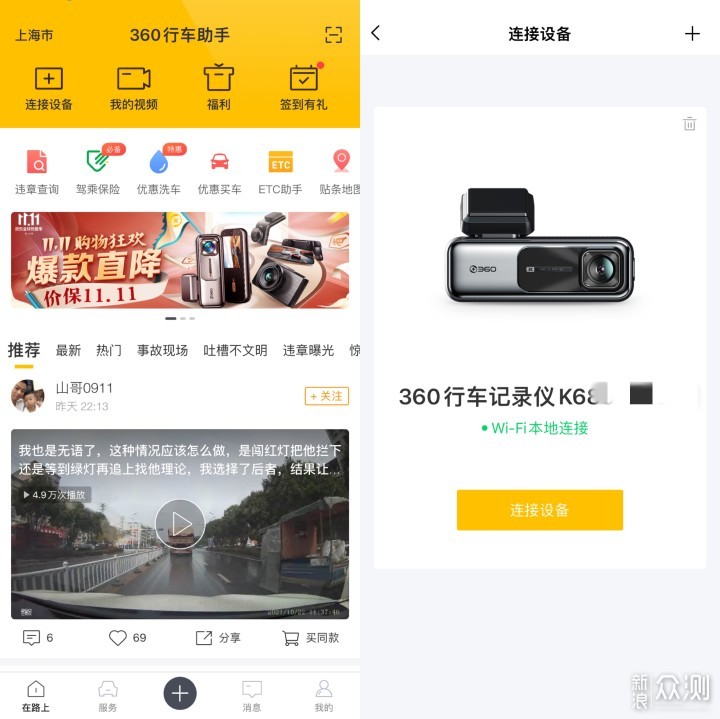Switch to the 事故现场 tab
Image resolution: width=720 pixels, height=719 pixels.
(162, 350)
